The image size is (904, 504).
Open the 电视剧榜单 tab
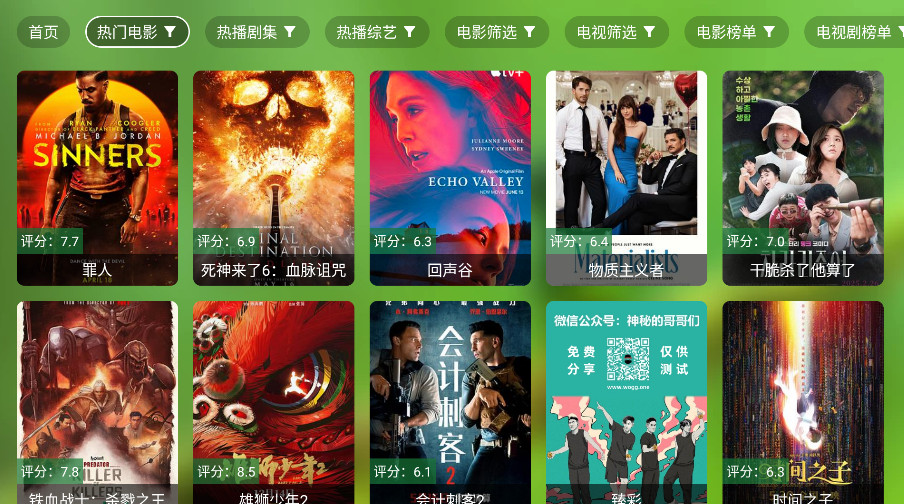(856, 32)
